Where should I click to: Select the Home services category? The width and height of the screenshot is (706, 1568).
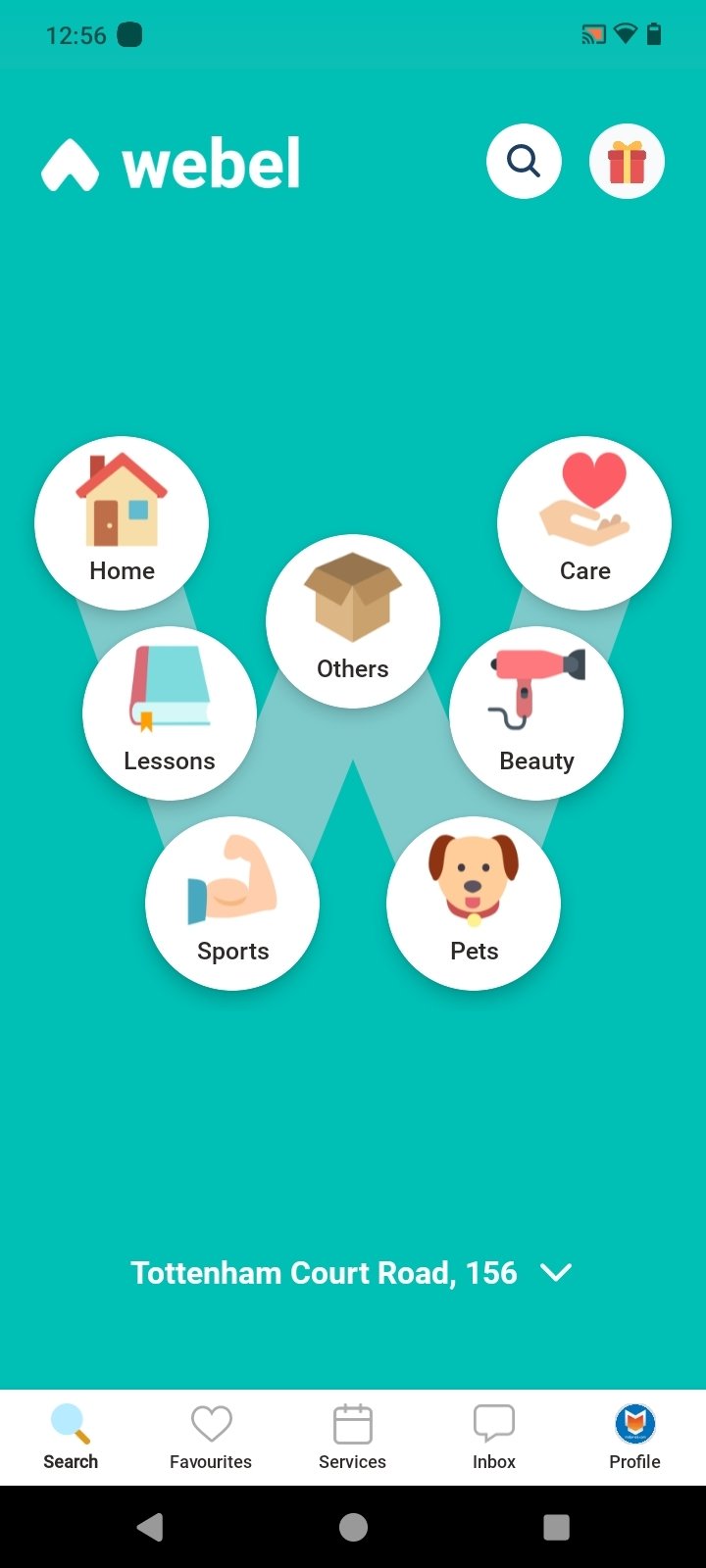122,522
